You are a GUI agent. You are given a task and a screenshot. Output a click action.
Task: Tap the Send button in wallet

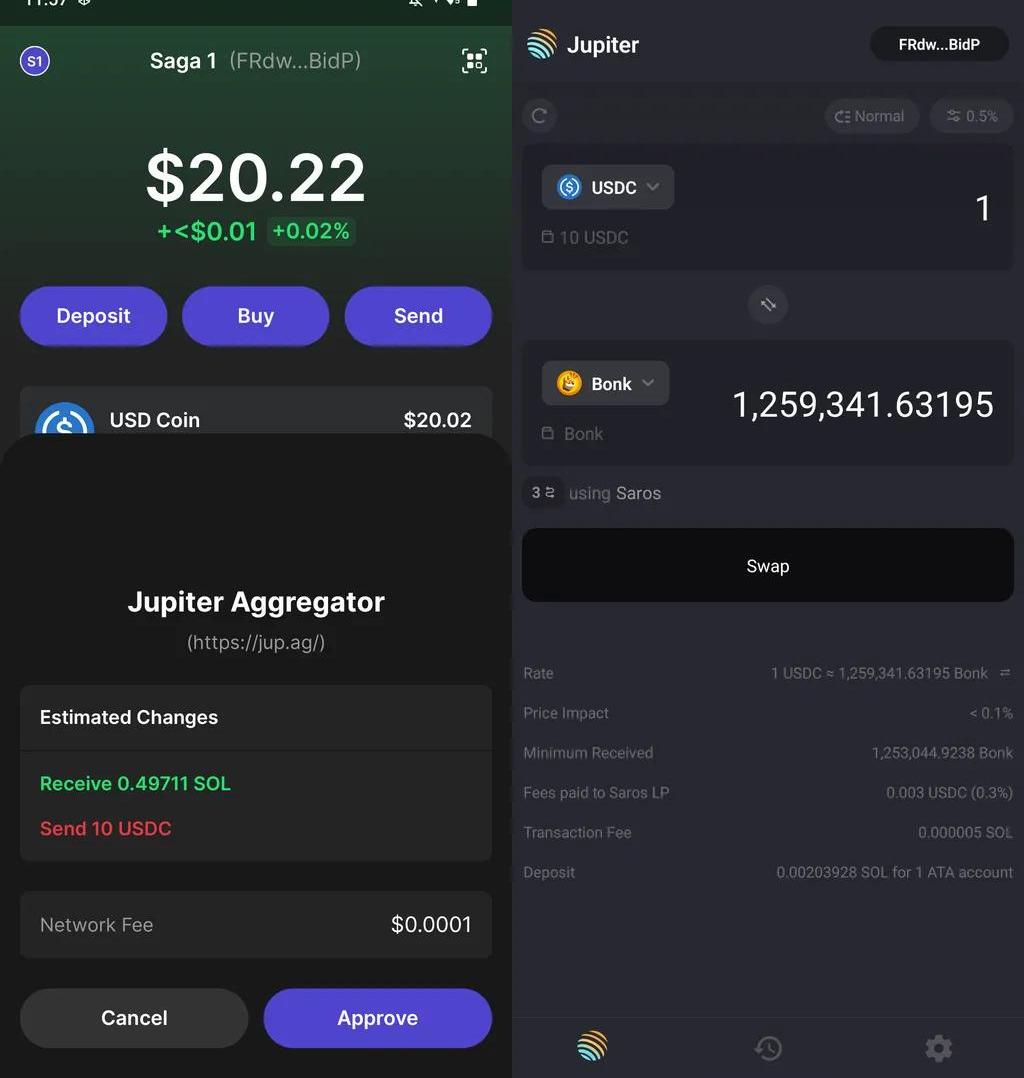(x=418, y=316)
